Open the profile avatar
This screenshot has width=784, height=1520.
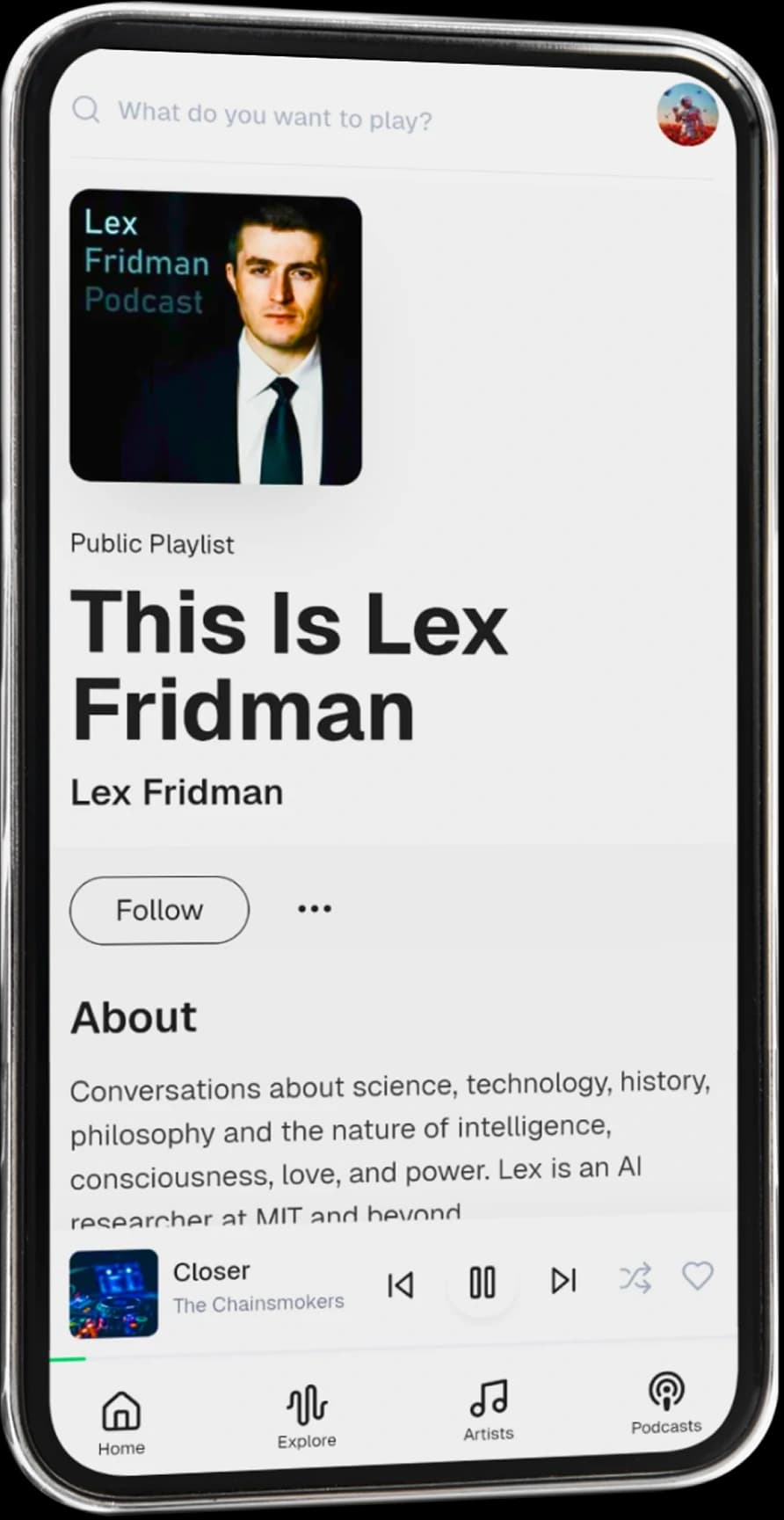pyautogui.click(x=687, y=114)
